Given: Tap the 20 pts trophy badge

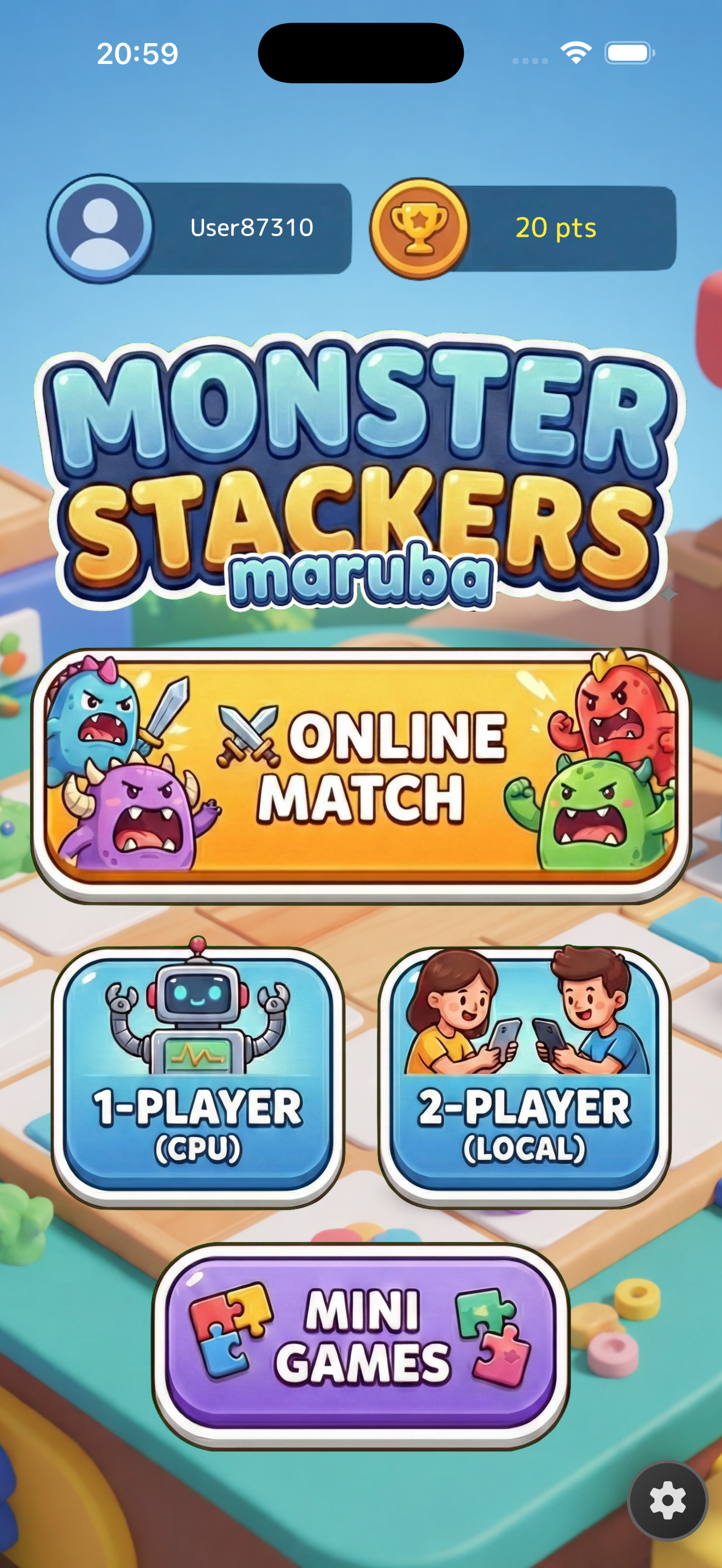Looking at the screenshot, I should tap(523, 227).
